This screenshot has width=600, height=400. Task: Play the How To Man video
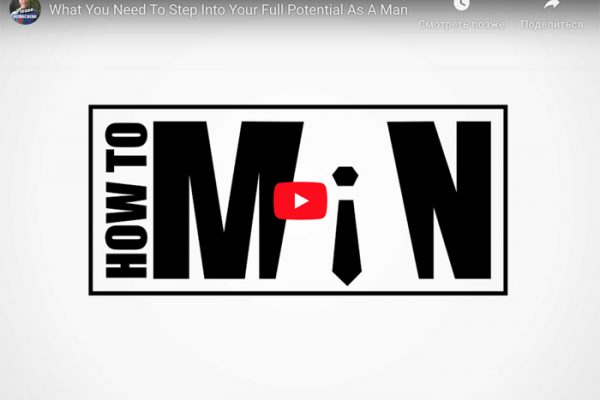click(x=299, y=200)
